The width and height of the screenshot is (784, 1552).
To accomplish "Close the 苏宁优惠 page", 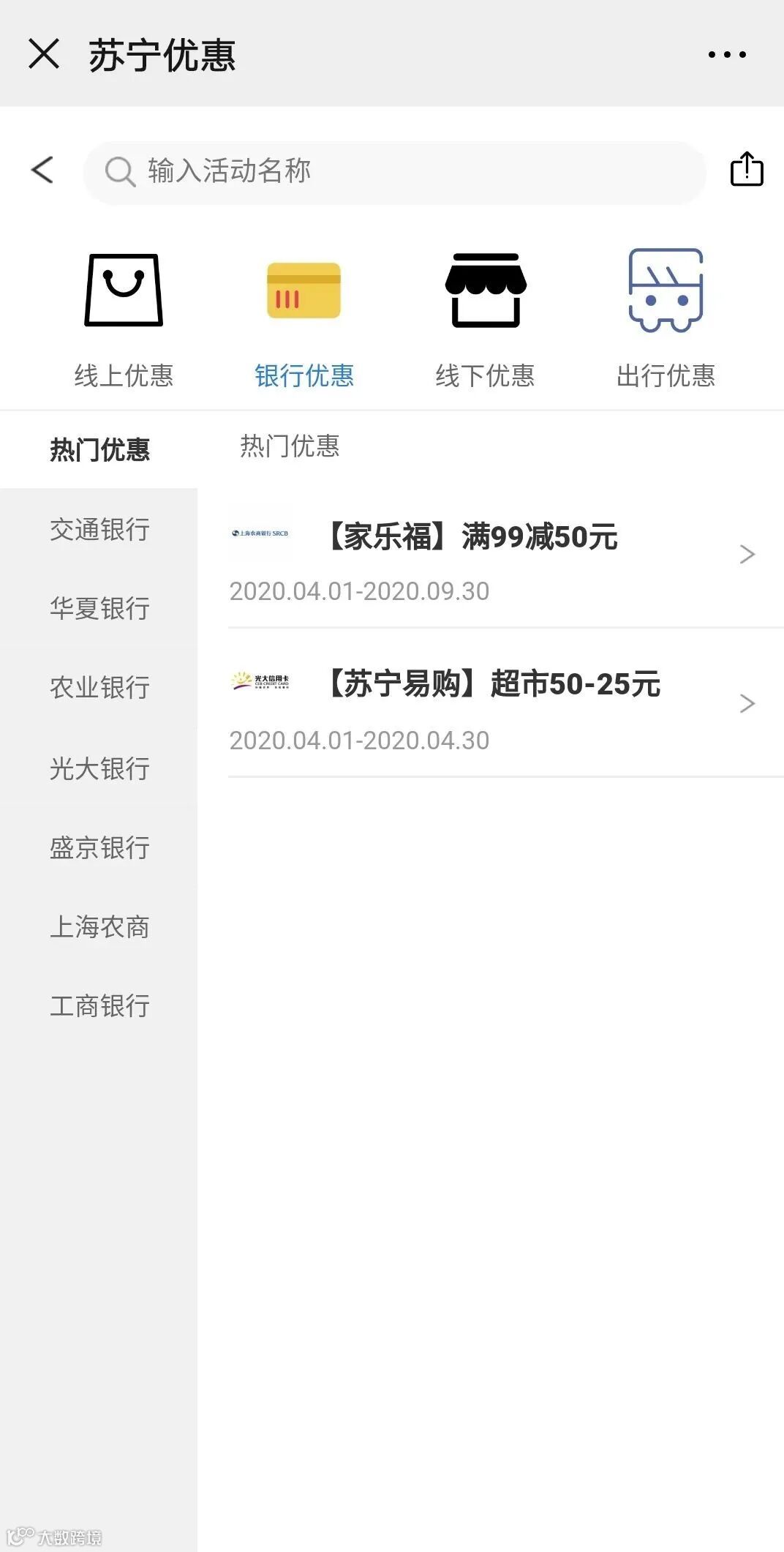I will click(44, 54).
